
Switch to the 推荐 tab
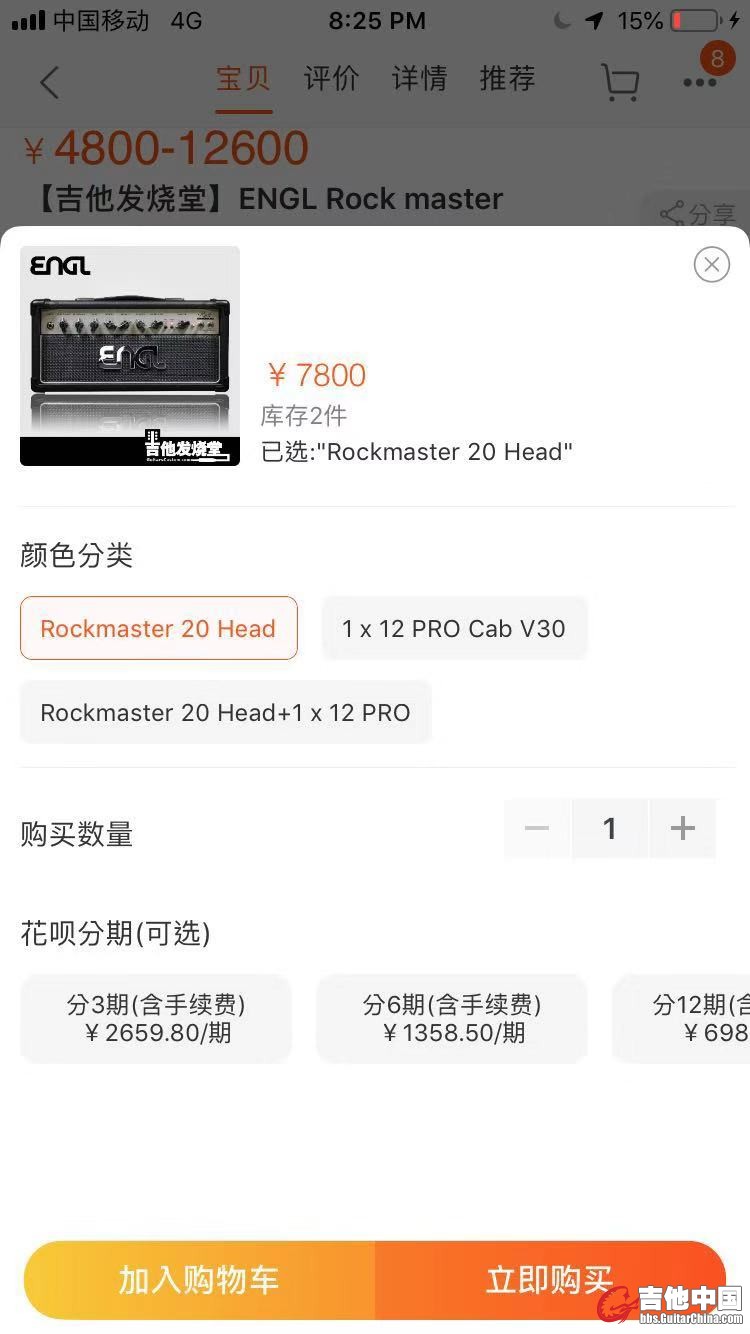click(x=507, y=79)
